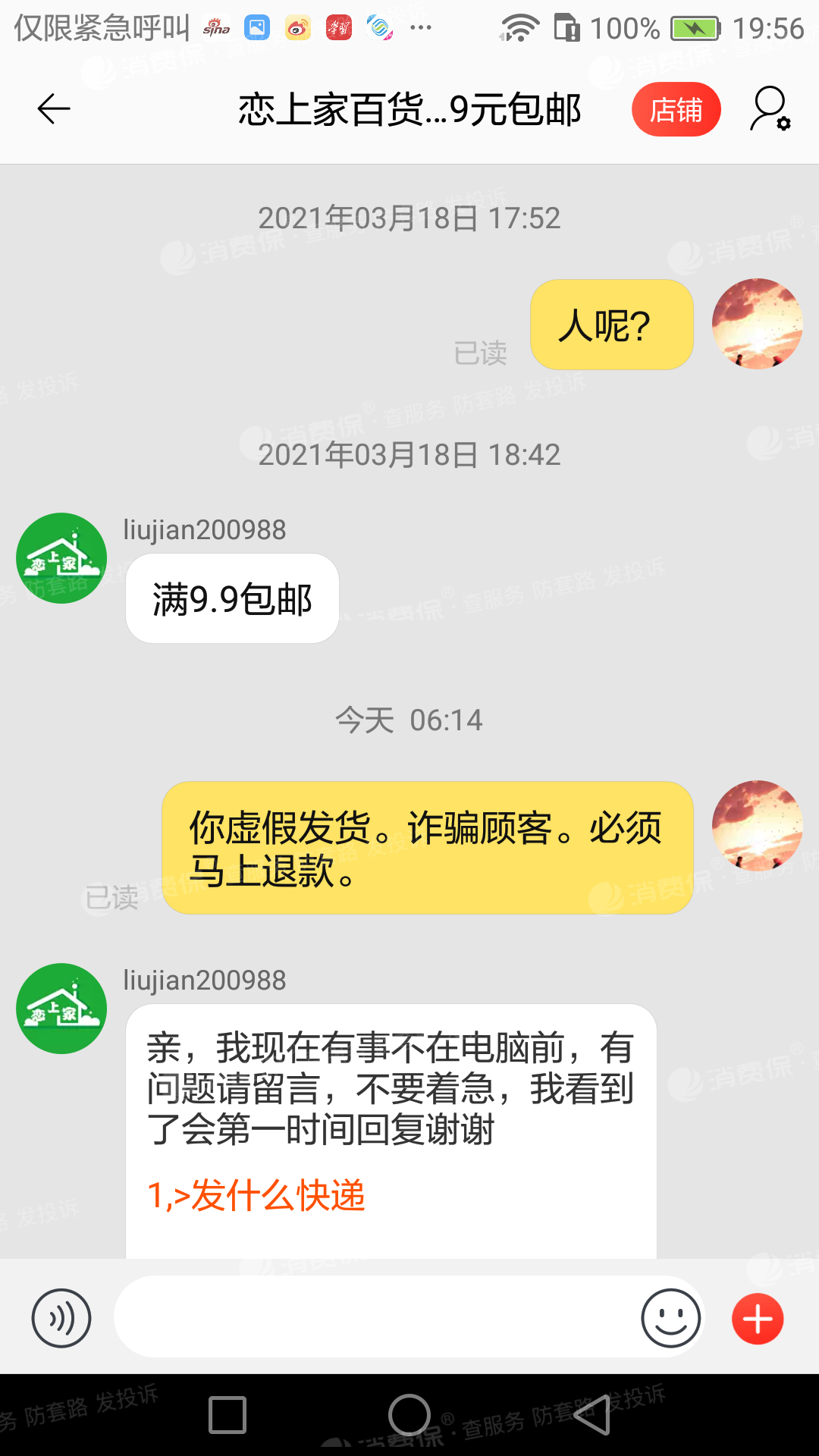Tap the voice message icon
Image resolution: width=819 pixels, height=1456 pixels.
61,1317
